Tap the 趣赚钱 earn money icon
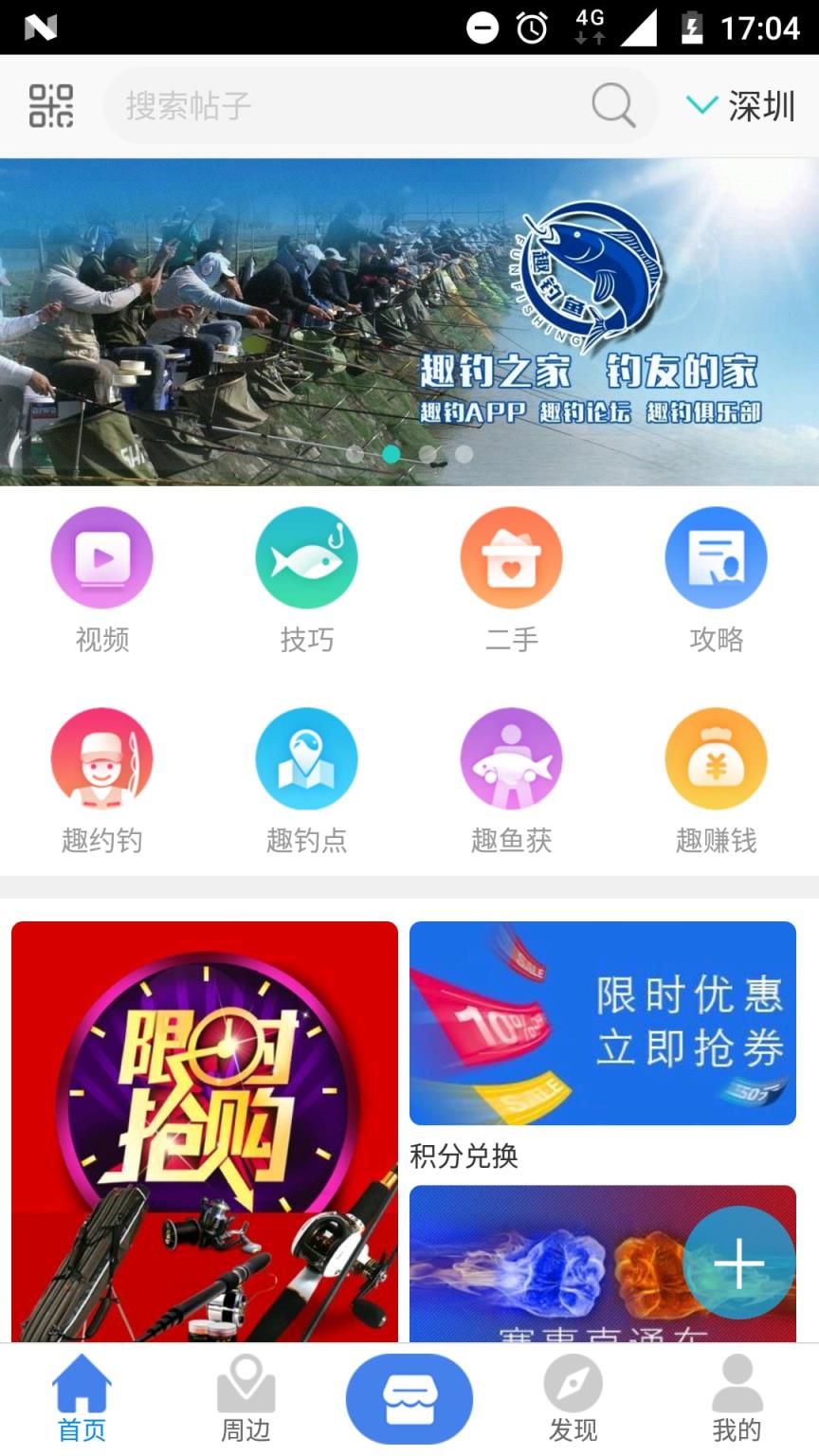The width and height of the screenshot is (819, 1456). [x=716, y=757]
